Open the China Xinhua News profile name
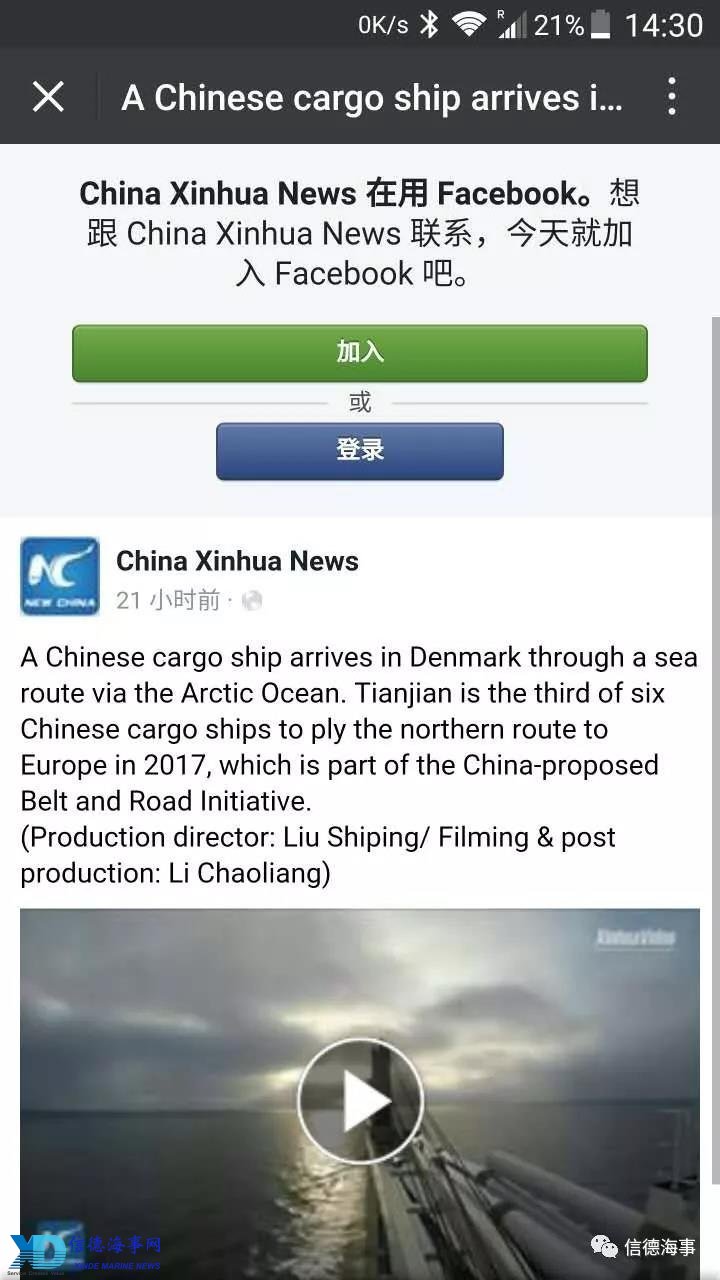720x1280 pixels. coord(237,561)
